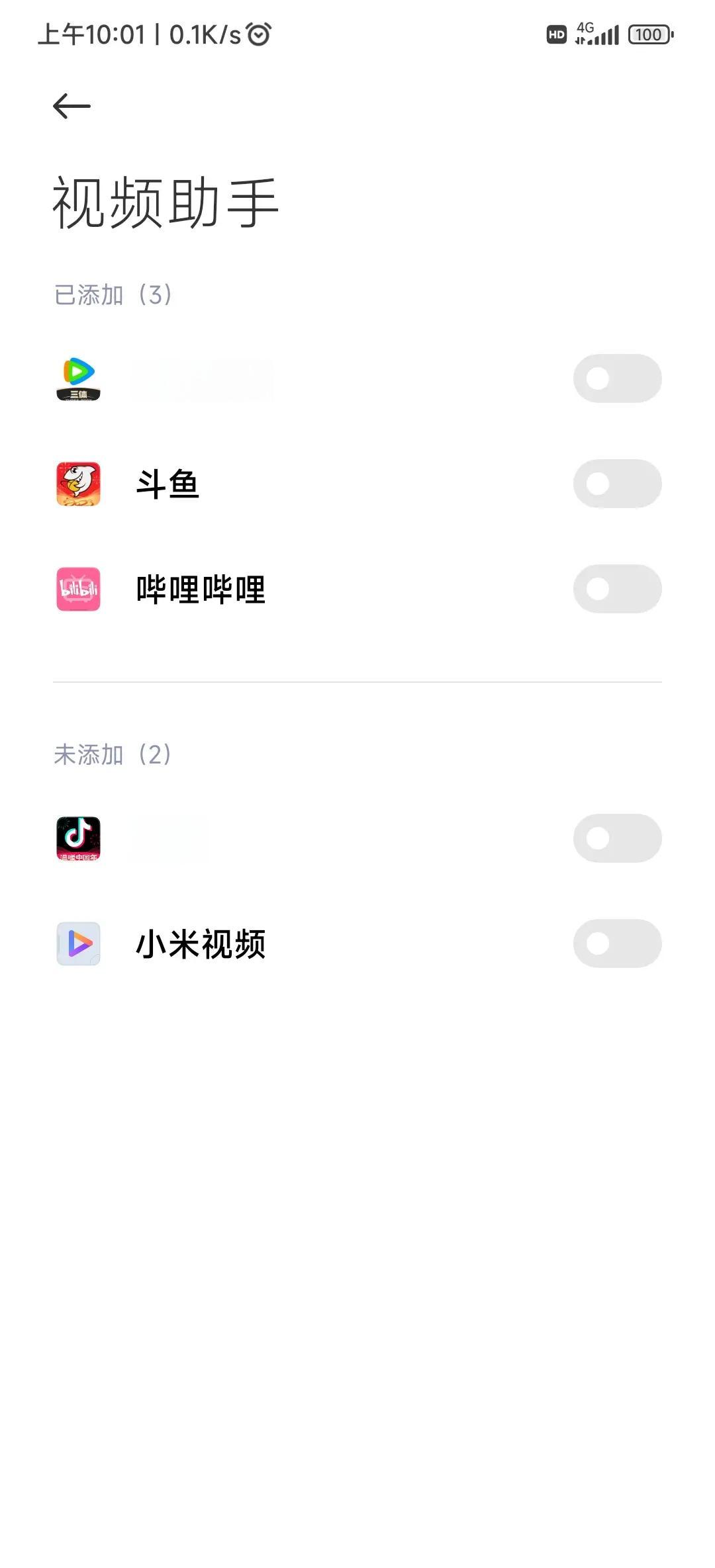Viewport: 715px width, 1568px height.
Task: Turn on the 斗鱼 switch
Action: point(617,484)
